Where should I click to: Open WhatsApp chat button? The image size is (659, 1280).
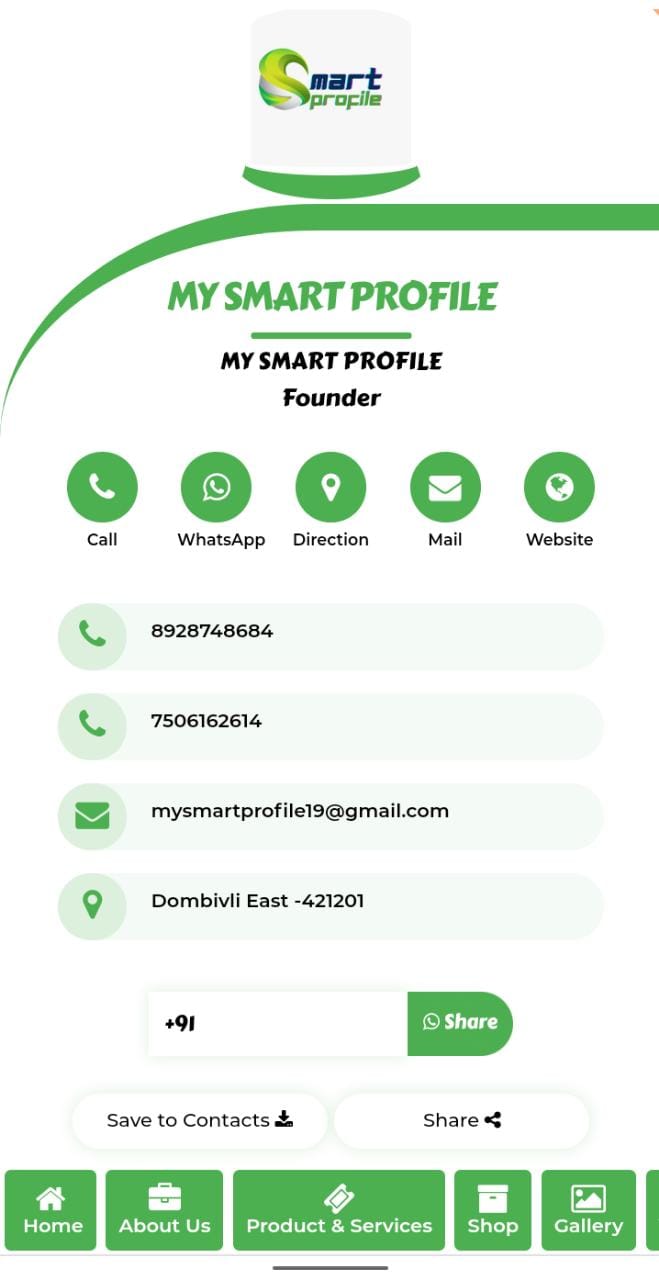[216, 488]
